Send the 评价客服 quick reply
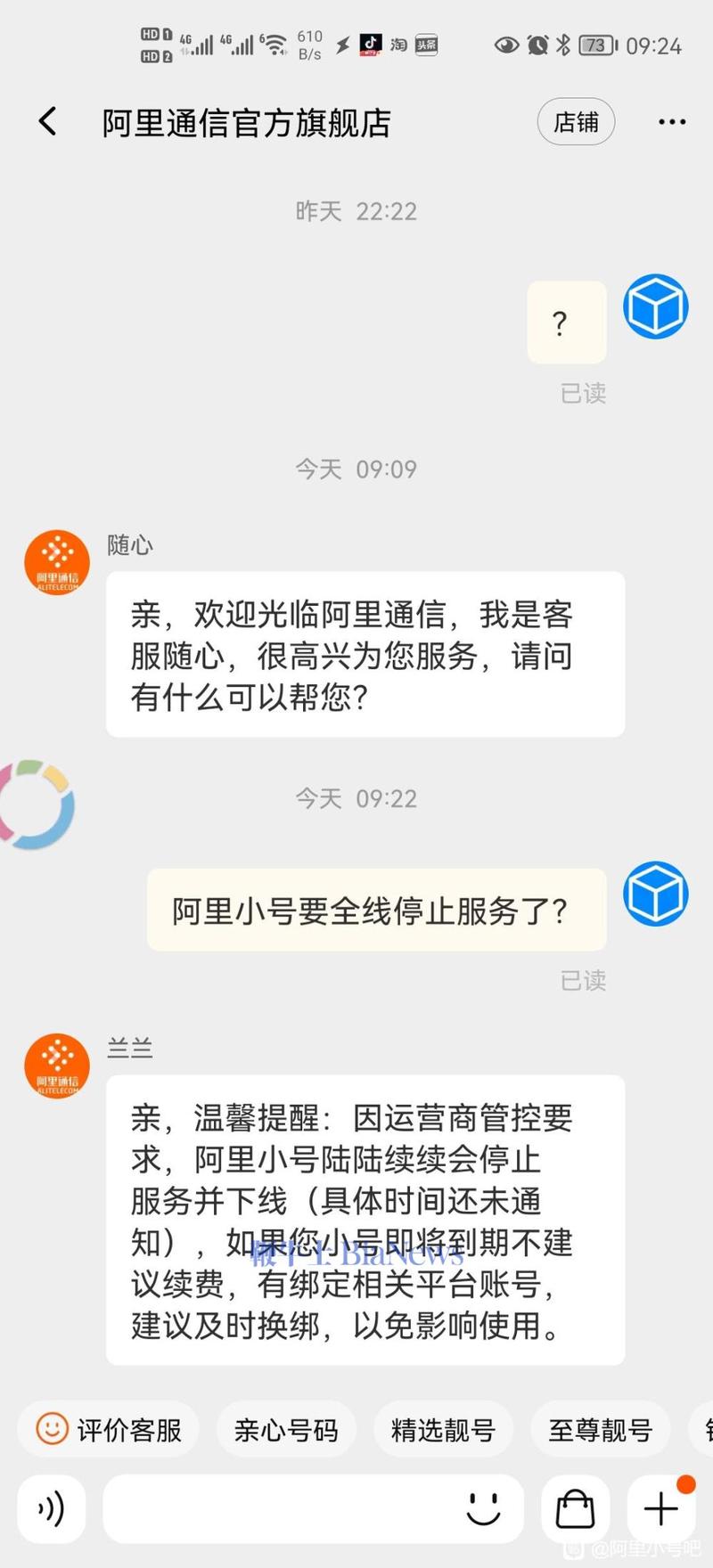The image size is (713, 1568). [107, 1429]
